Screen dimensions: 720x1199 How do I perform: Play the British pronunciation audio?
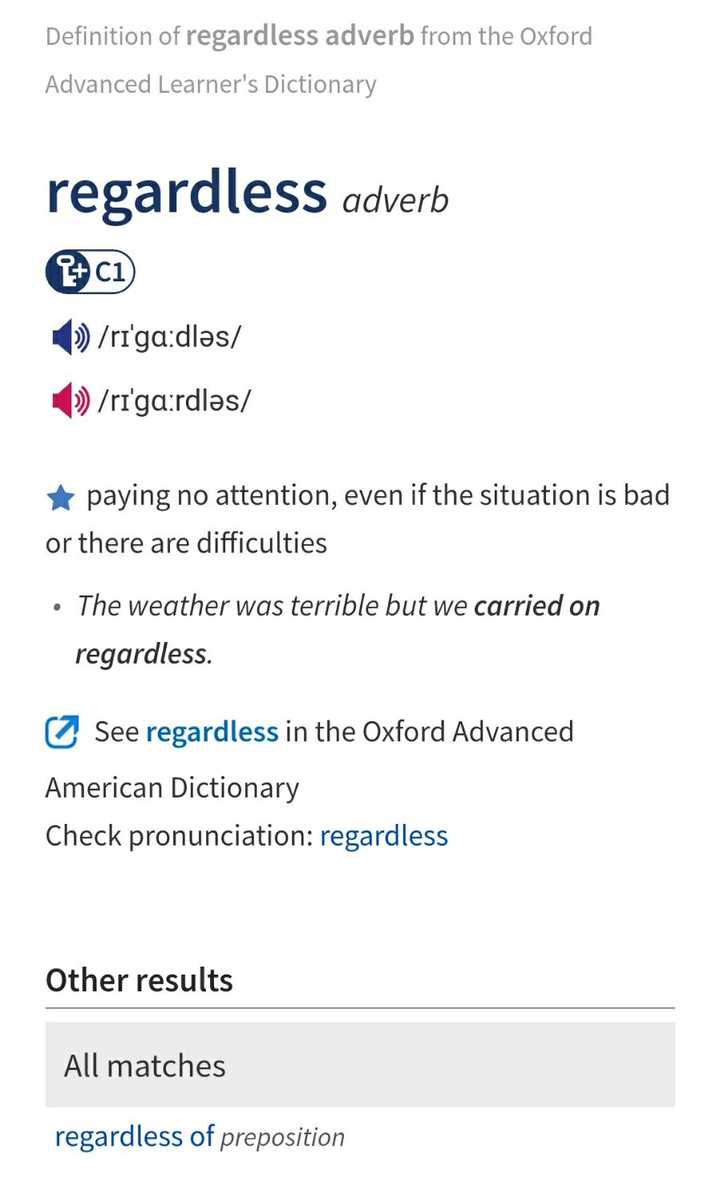click(x=69, y=338)
